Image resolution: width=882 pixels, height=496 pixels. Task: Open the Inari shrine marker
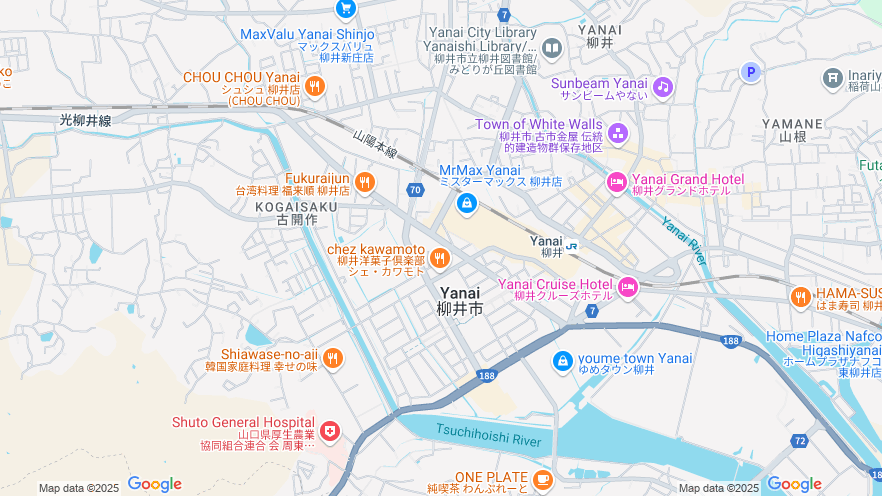pos(832,78)
